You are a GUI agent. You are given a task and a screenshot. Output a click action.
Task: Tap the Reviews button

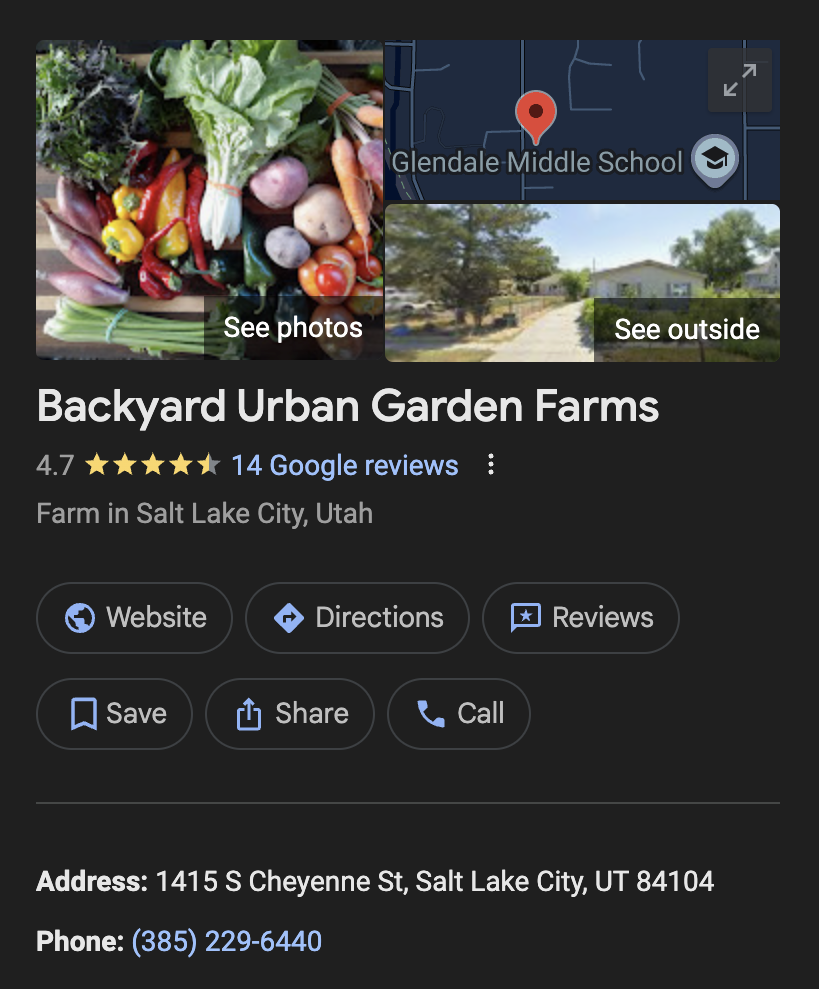[x=581, y=618]
